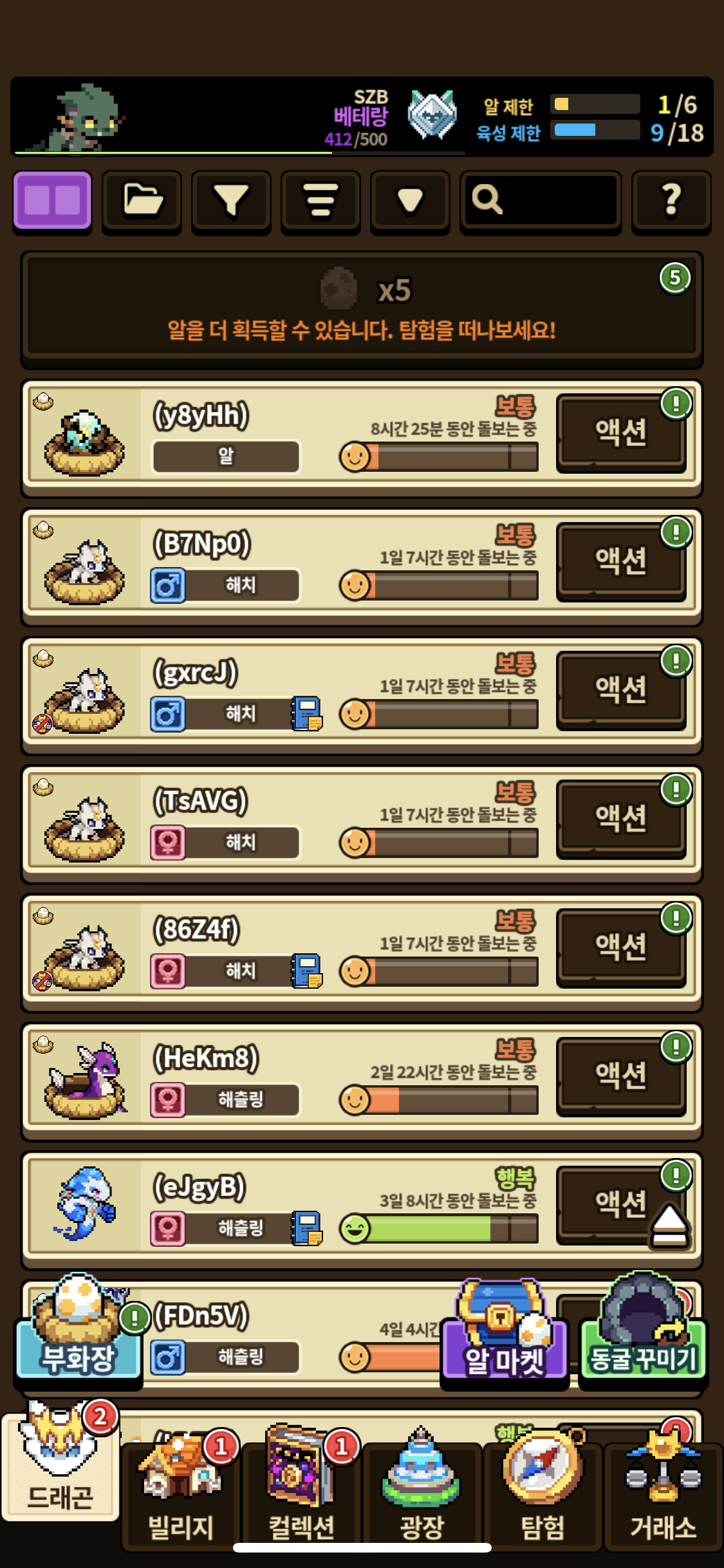Viewport: 724px width, 1568px height.
Task: Switch to the 빌리지 tab
Action: click(x=181, y=1493)
